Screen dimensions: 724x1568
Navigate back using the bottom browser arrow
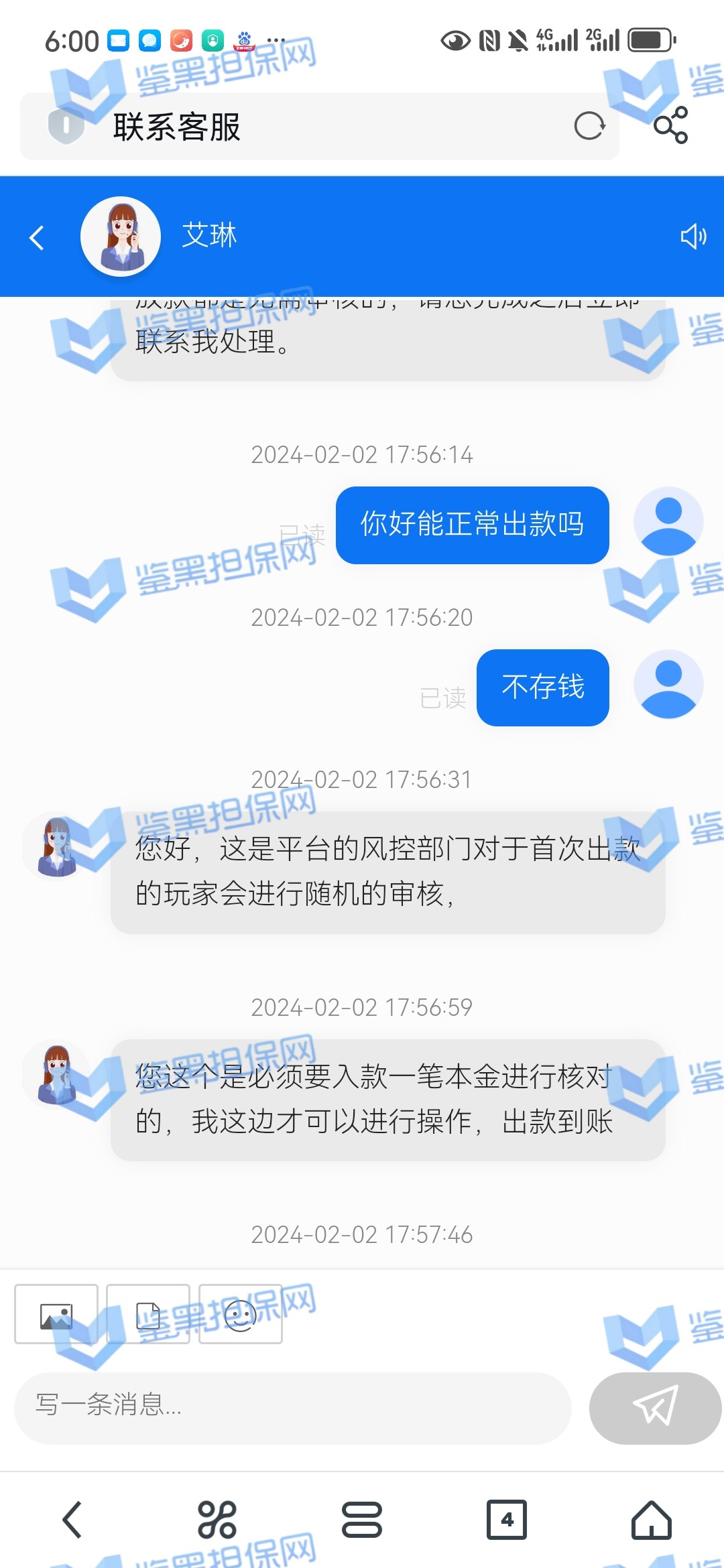click(x=72, y=1520)
